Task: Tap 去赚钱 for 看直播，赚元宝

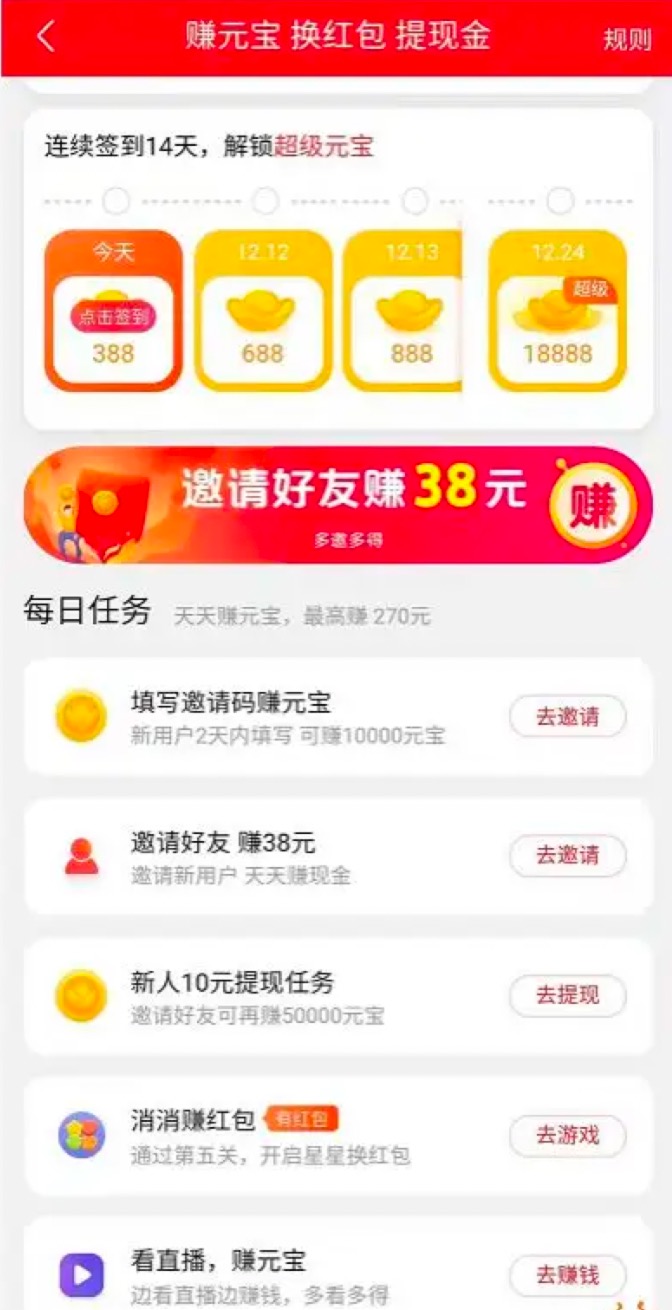Action: pyautogui.click(x=567, y=1275)
